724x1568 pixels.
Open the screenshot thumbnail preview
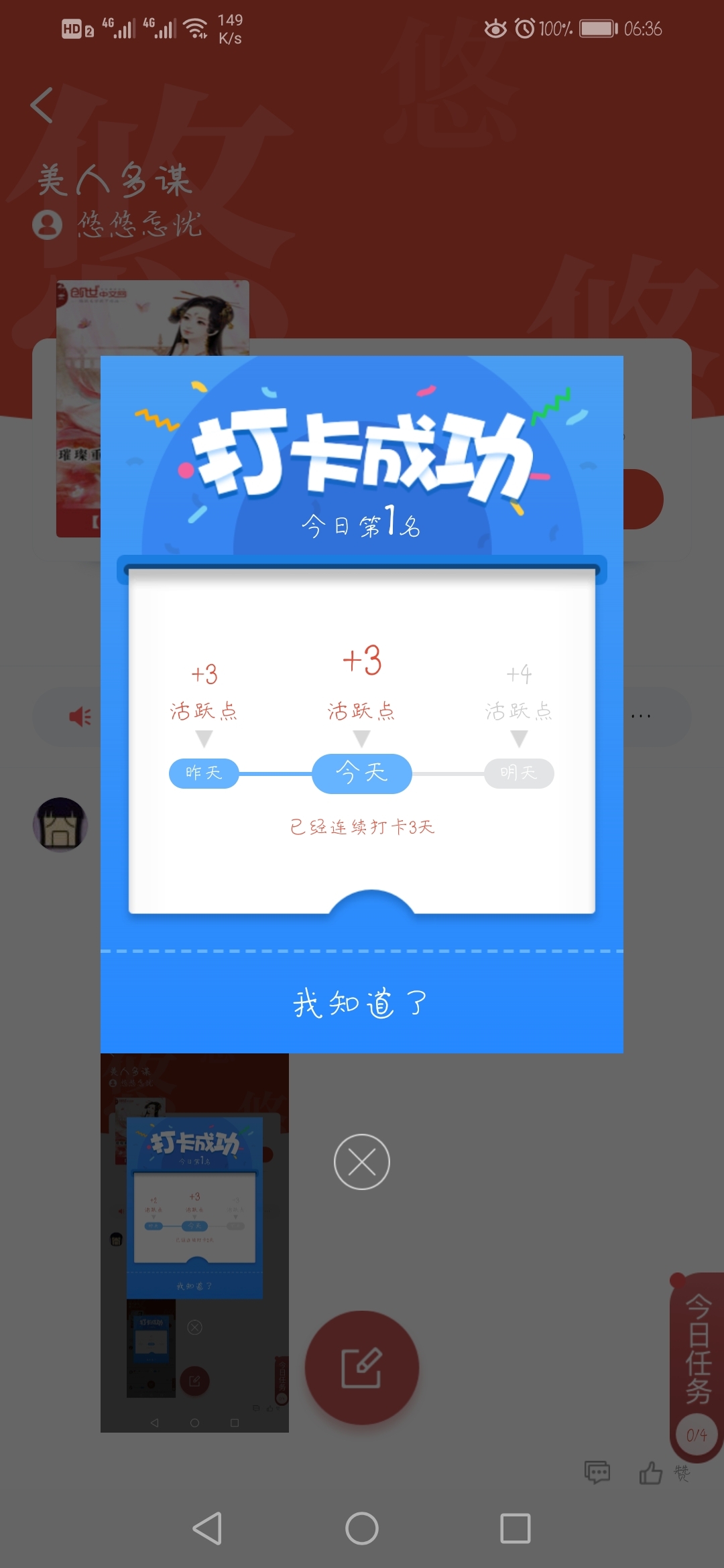click(x=194, y=1242)
